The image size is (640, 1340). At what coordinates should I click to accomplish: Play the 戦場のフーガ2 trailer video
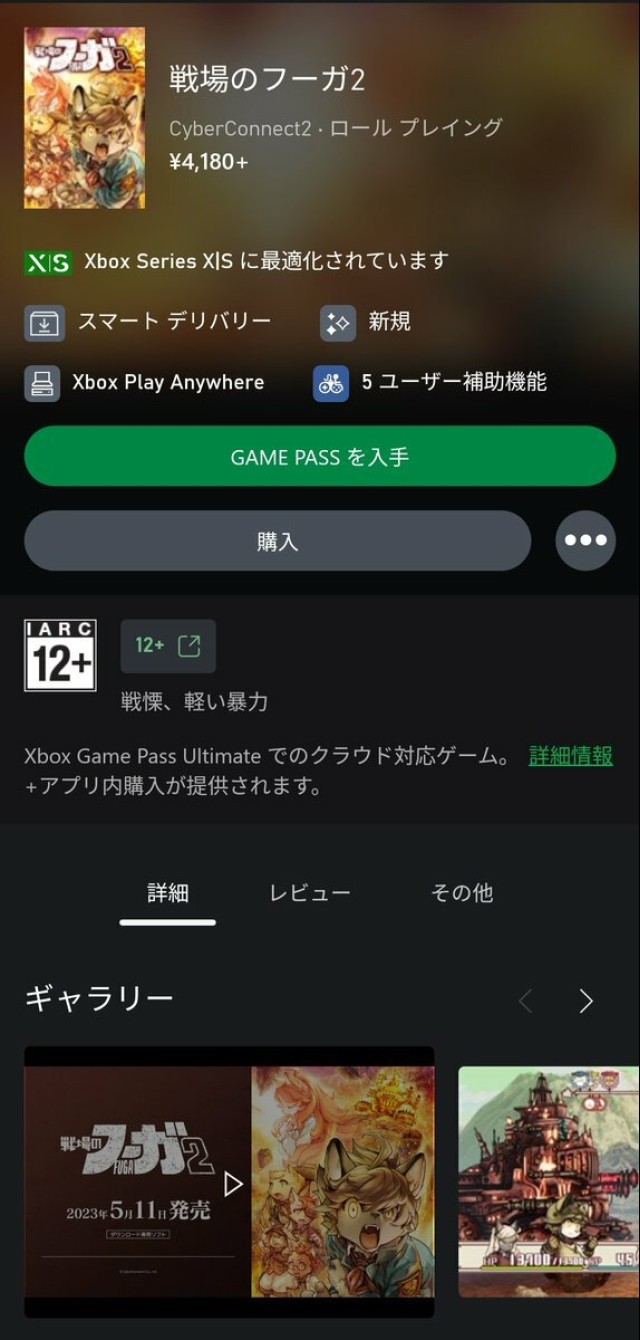(x=232, y=1184)
